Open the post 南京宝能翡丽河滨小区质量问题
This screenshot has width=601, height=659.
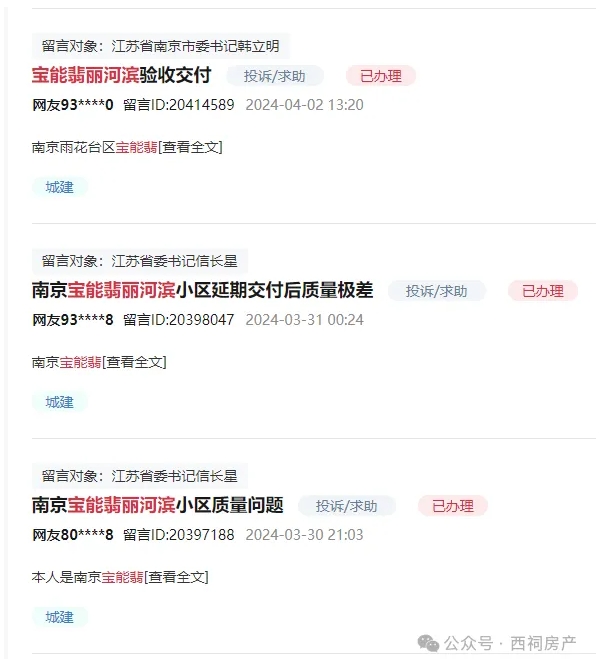(x=157, y=505)
